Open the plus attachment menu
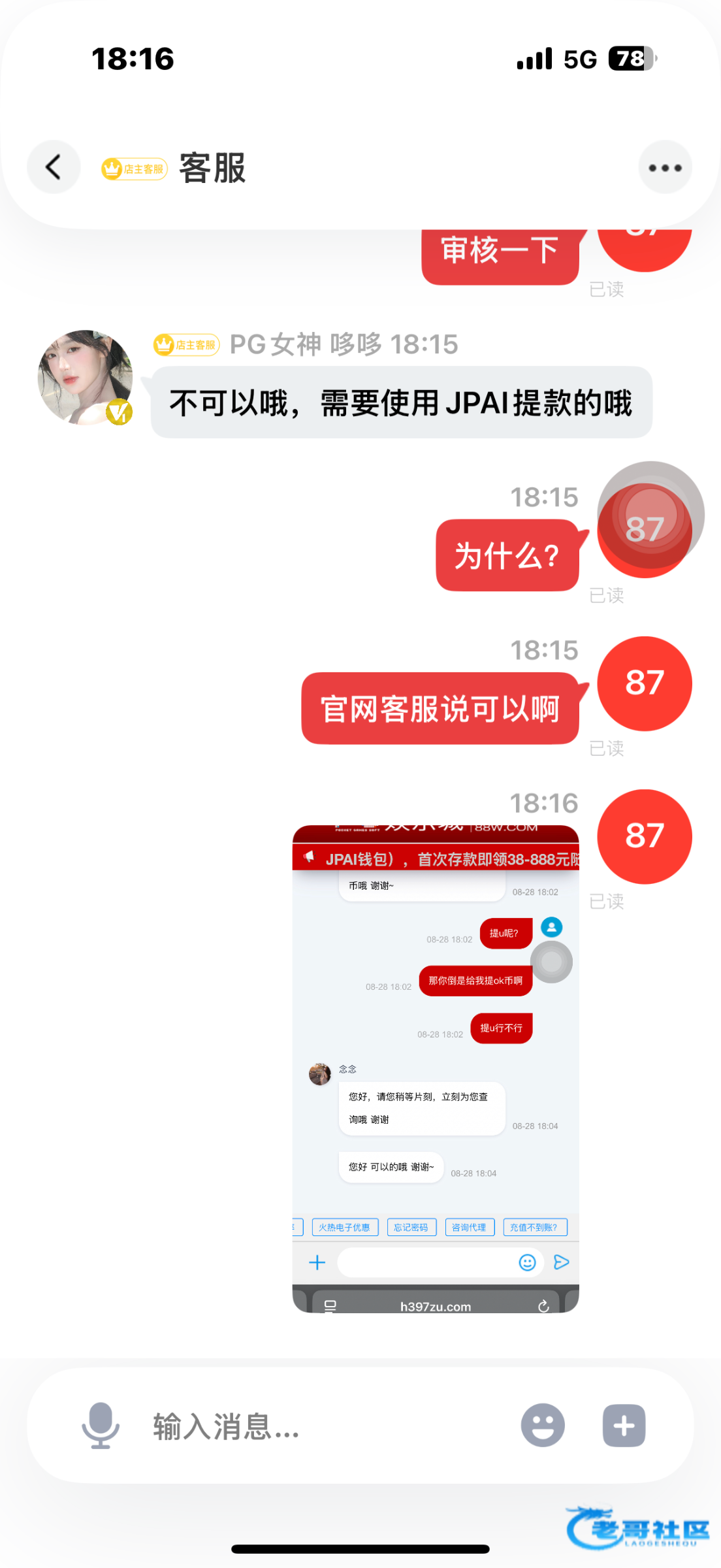Viewport: 721px width, 1568px height. coord(624,1426)
